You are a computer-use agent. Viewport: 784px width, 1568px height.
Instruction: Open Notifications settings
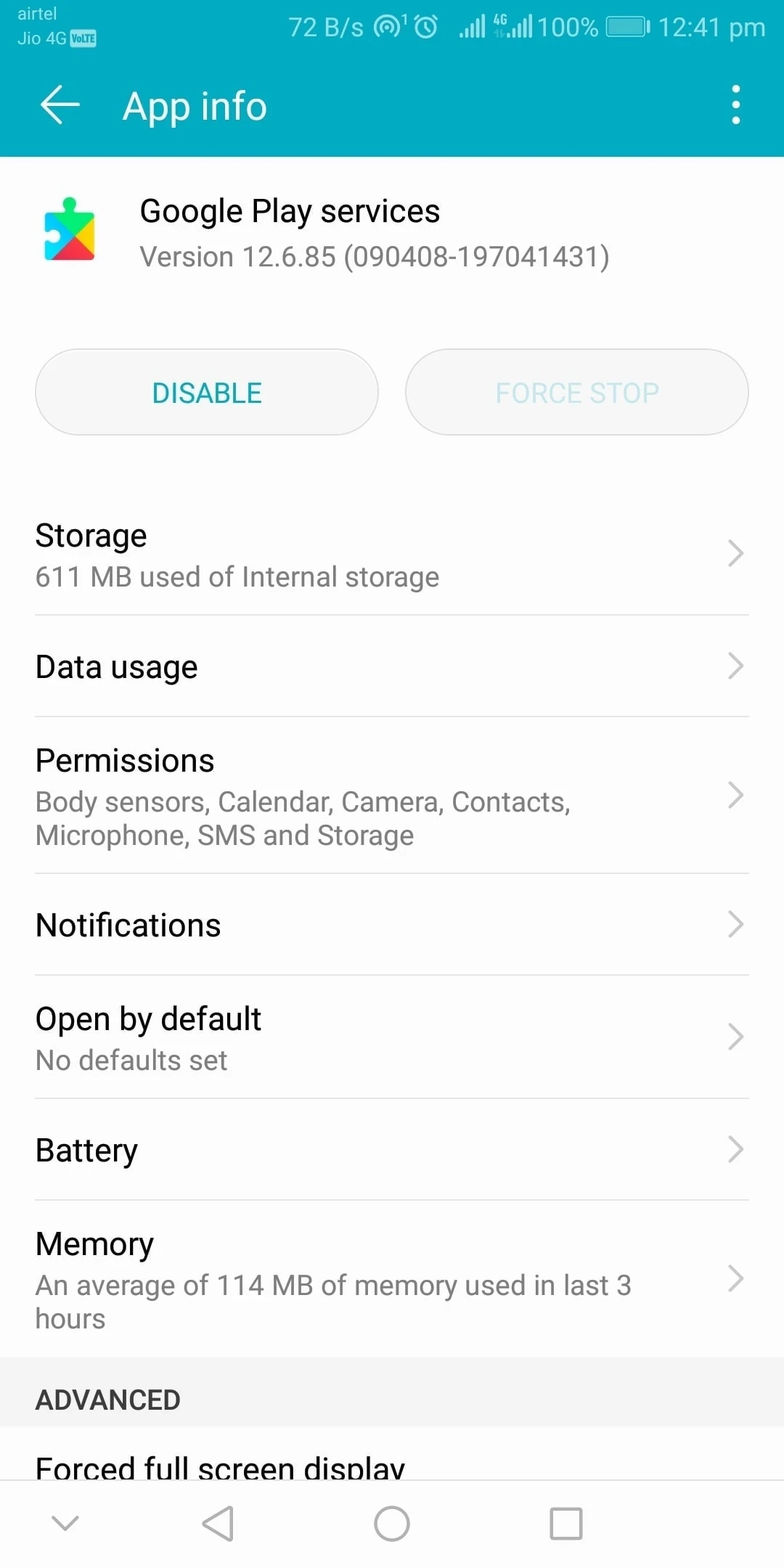[x=392, y=925]
